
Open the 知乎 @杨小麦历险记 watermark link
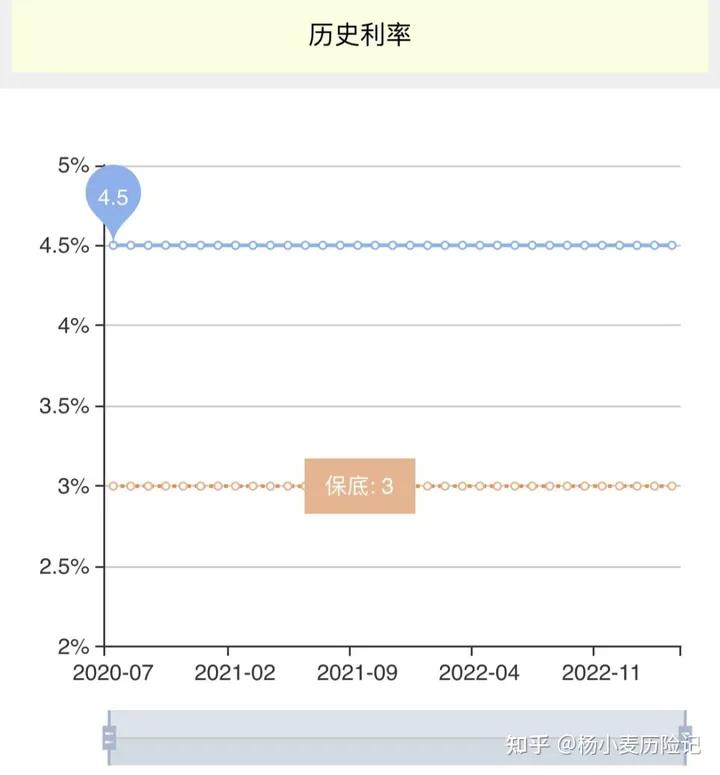(603, 749)
